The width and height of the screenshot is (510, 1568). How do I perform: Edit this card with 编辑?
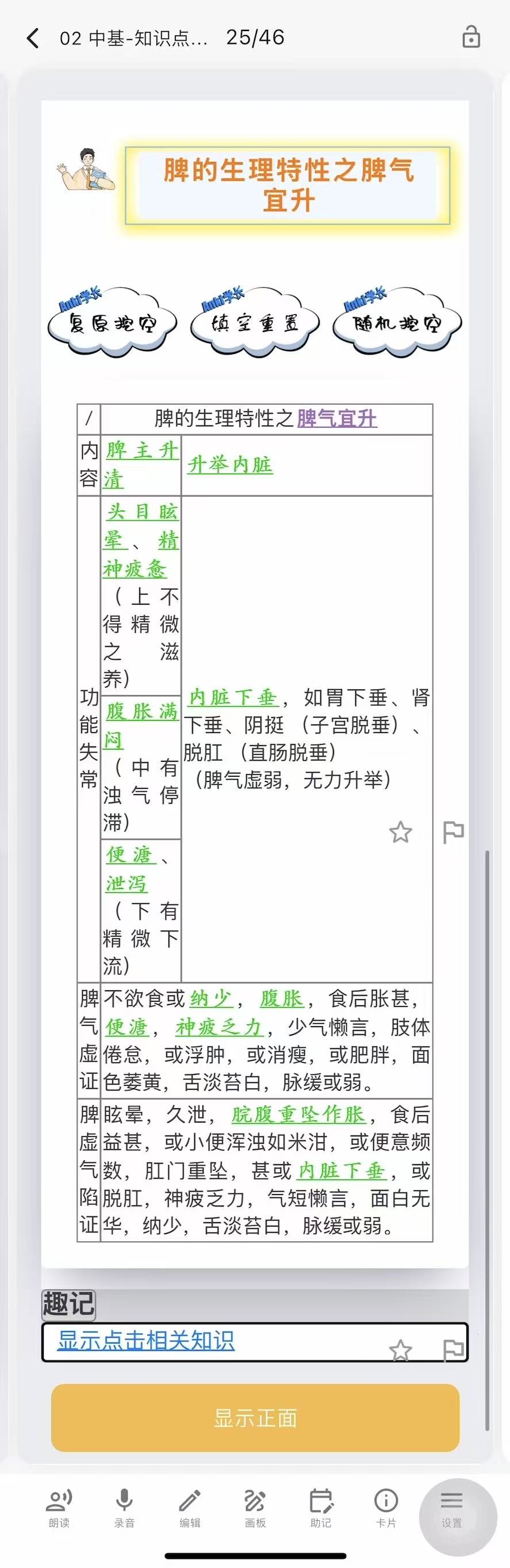190,1508
